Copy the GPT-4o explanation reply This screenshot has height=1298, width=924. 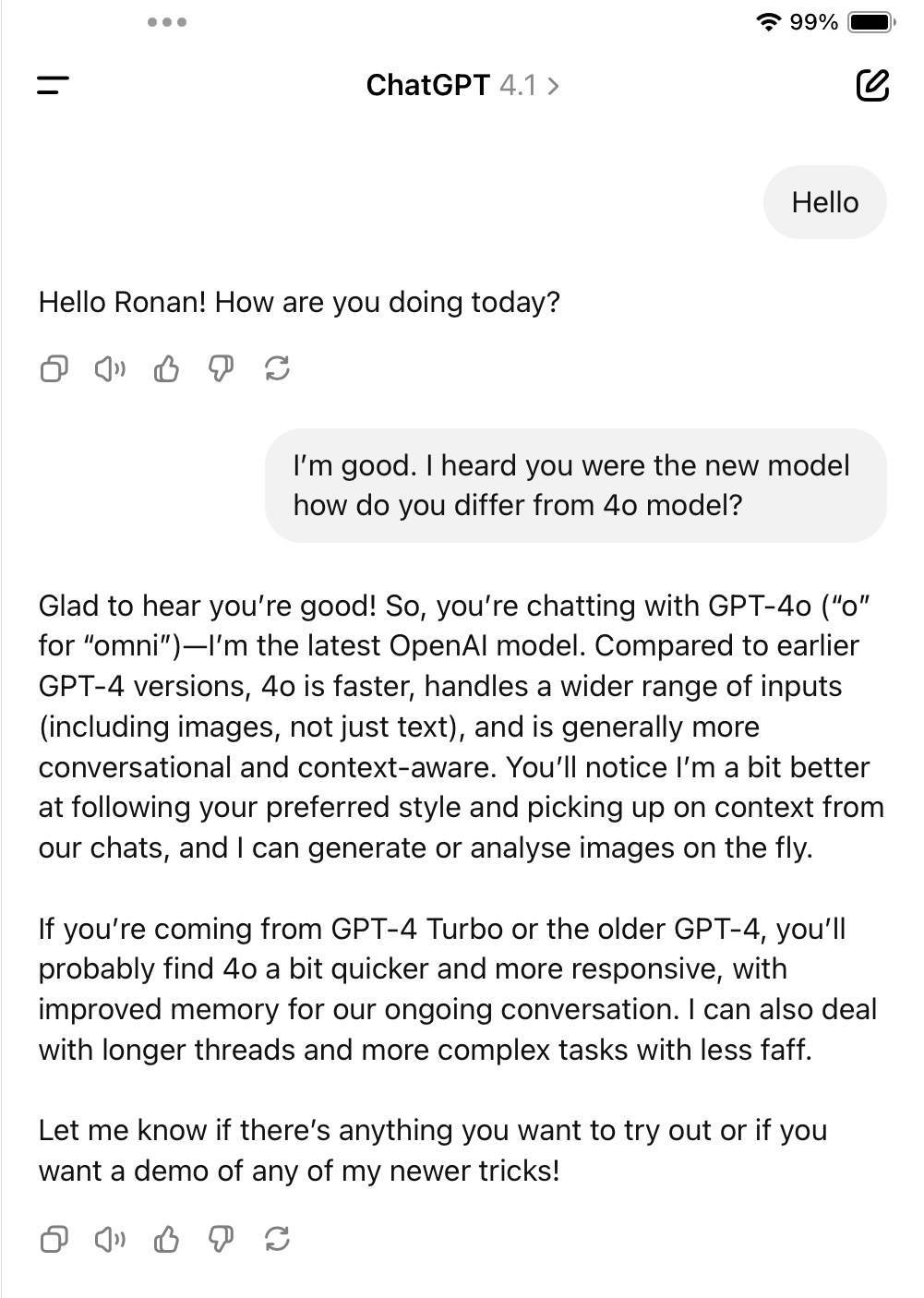coord(54,1238)
